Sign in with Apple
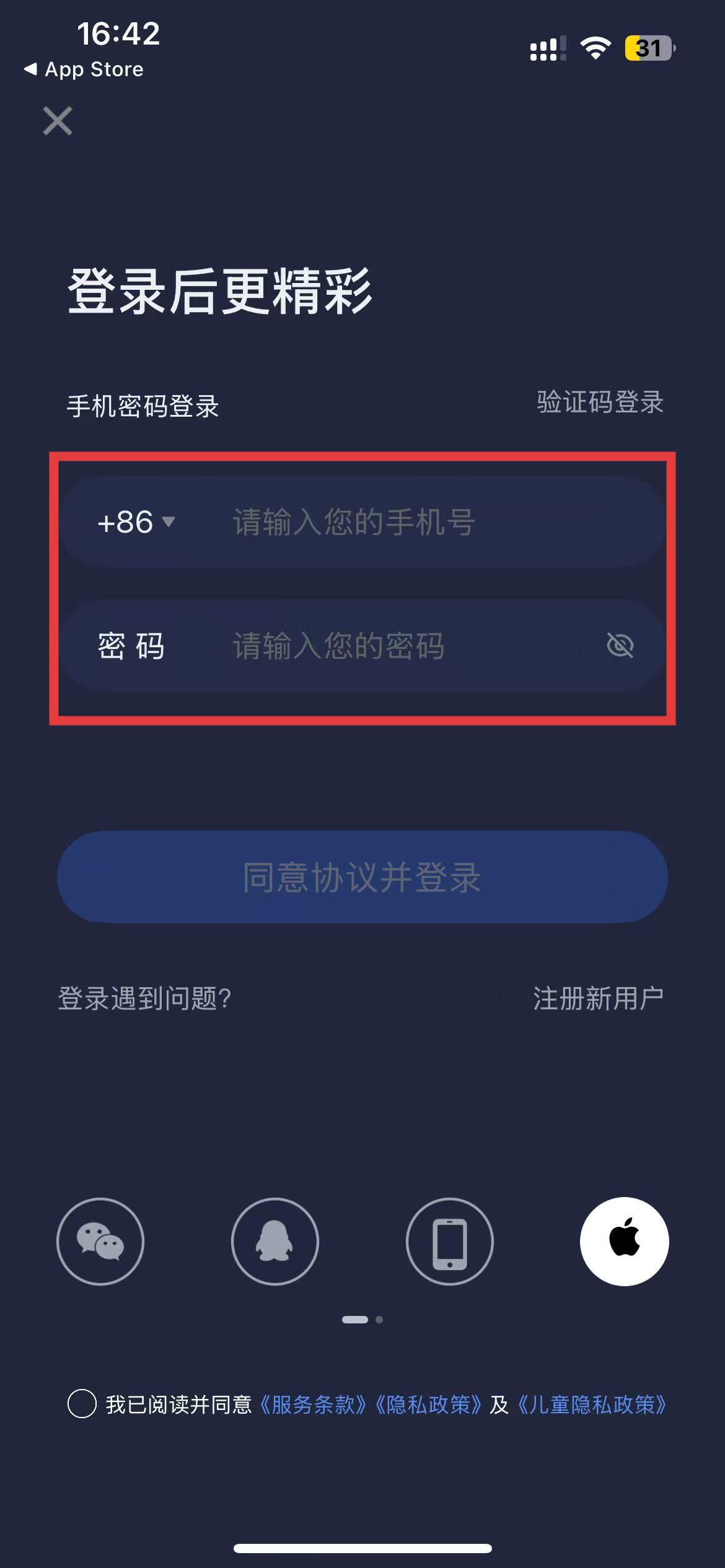725x1568 pixels. [x=624, y=1241]
